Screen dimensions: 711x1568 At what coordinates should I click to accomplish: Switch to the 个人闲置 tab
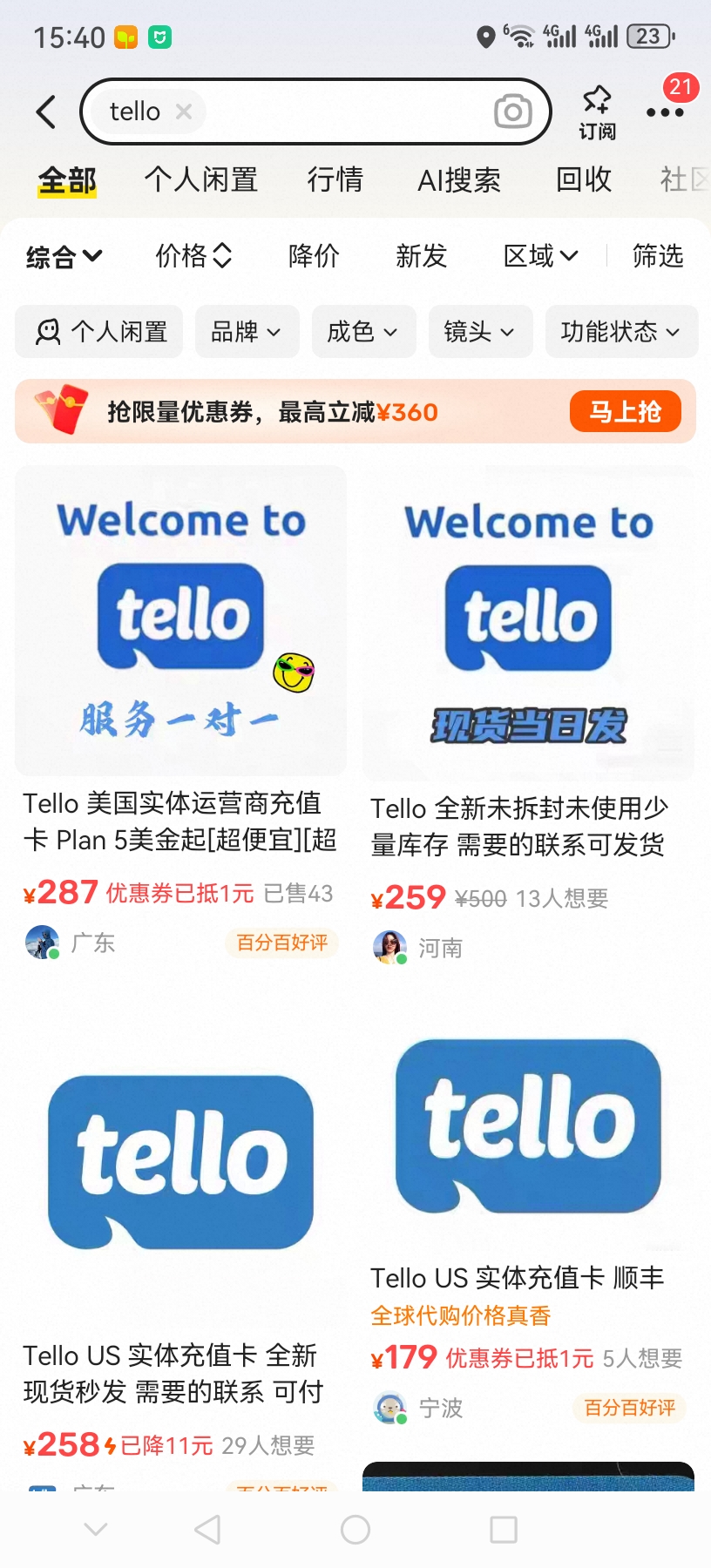click(200, 179)
